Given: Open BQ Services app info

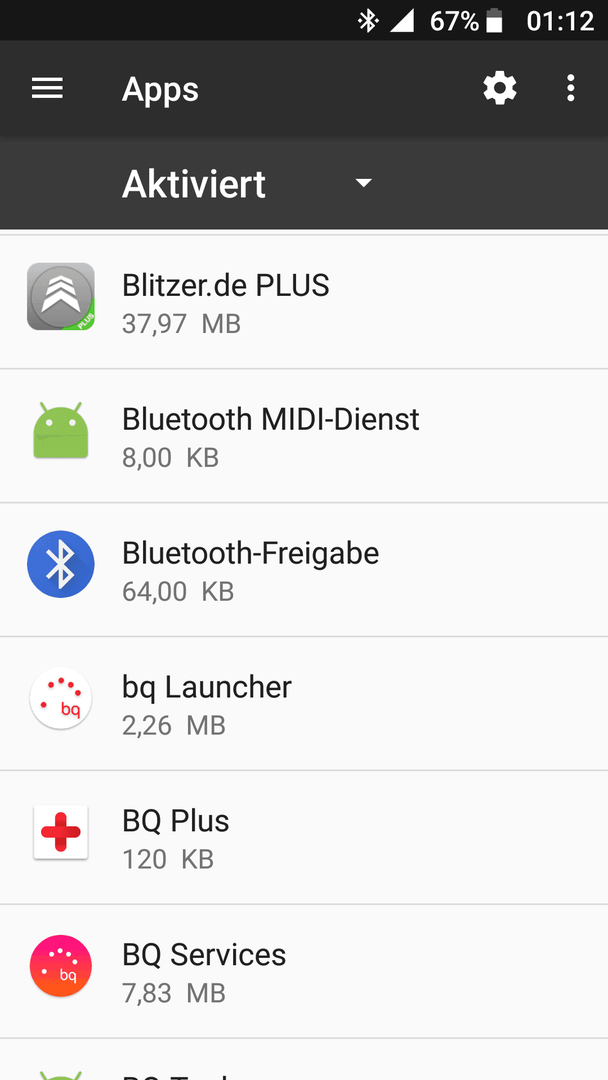Looking at the screenshot, I should pyautogui.click(x=304, y=971).
